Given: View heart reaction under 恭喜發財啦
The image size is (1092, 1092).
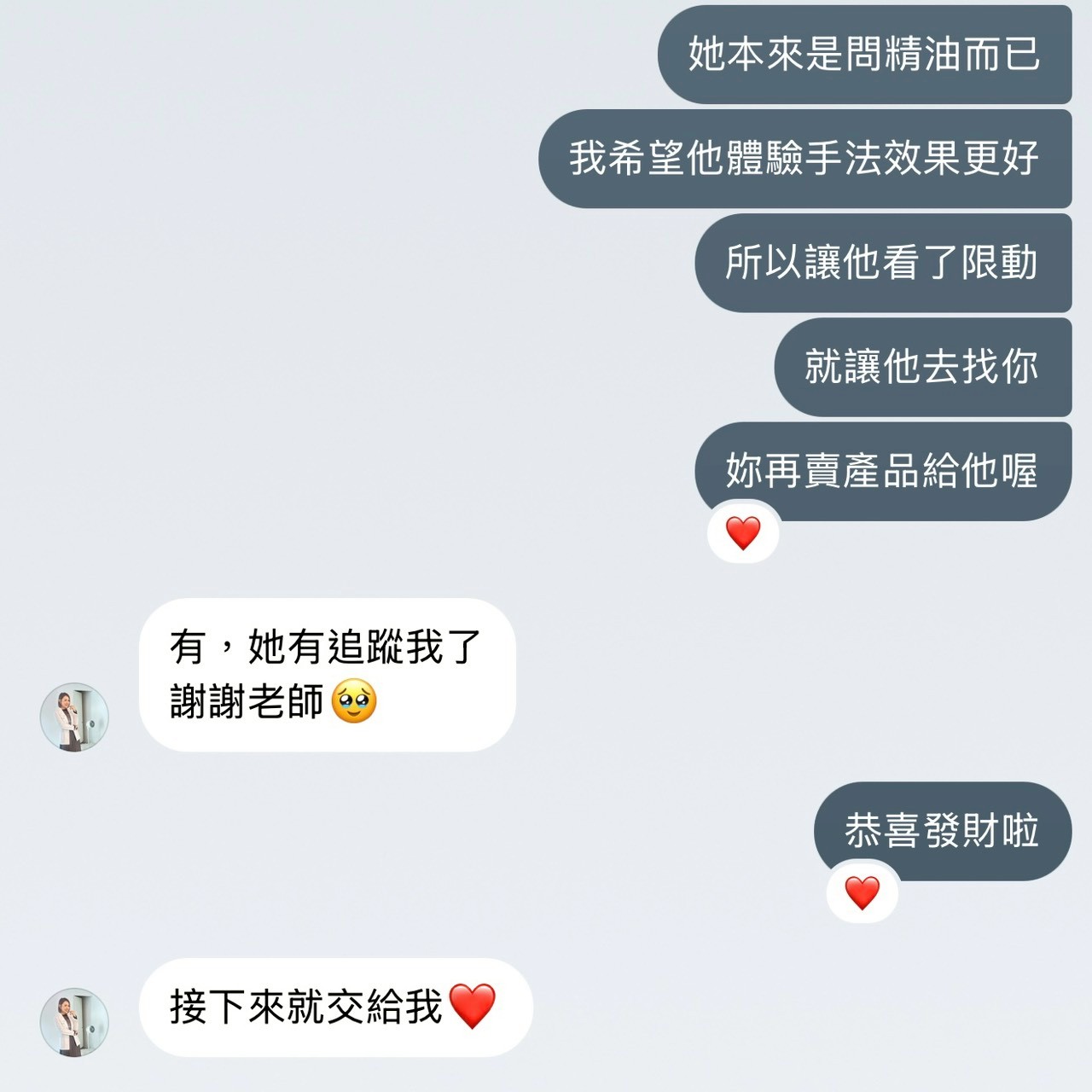Looking at the screenshot, I should [x=862, y=893].
